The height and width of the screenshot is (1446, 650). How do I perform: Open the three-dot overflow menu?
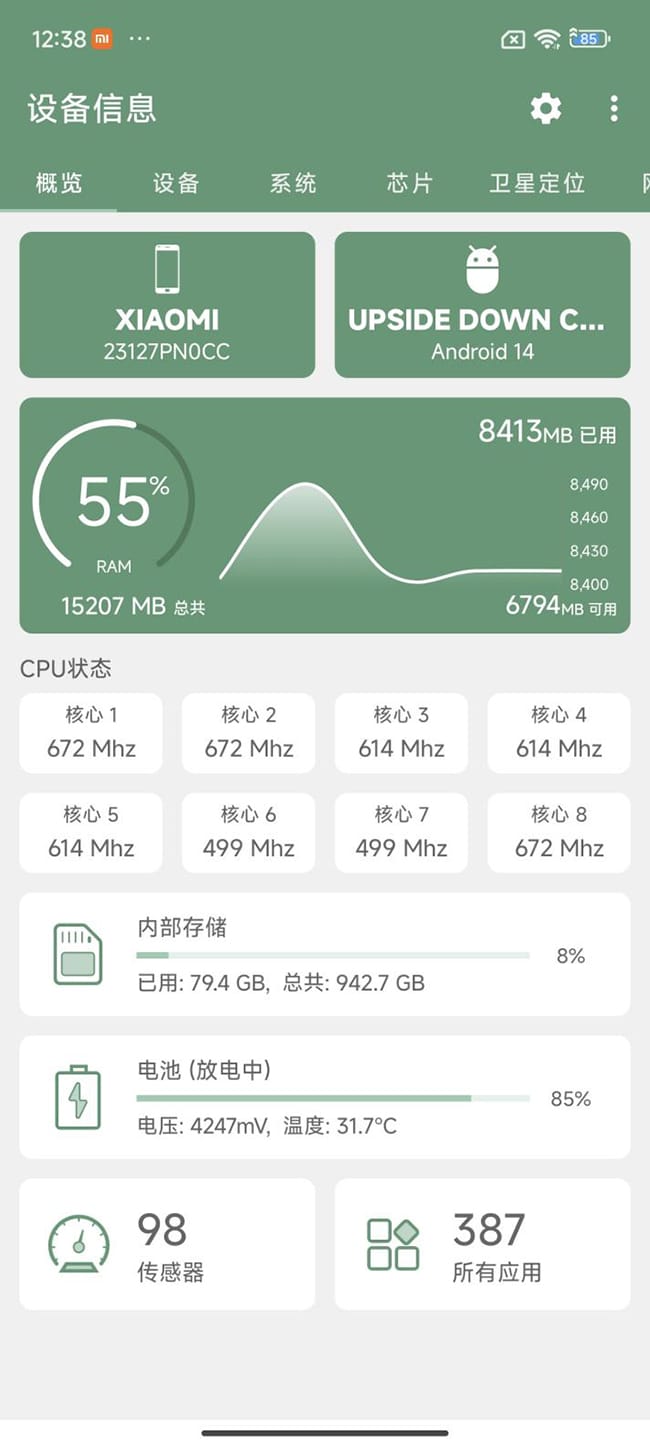[613, 108]
